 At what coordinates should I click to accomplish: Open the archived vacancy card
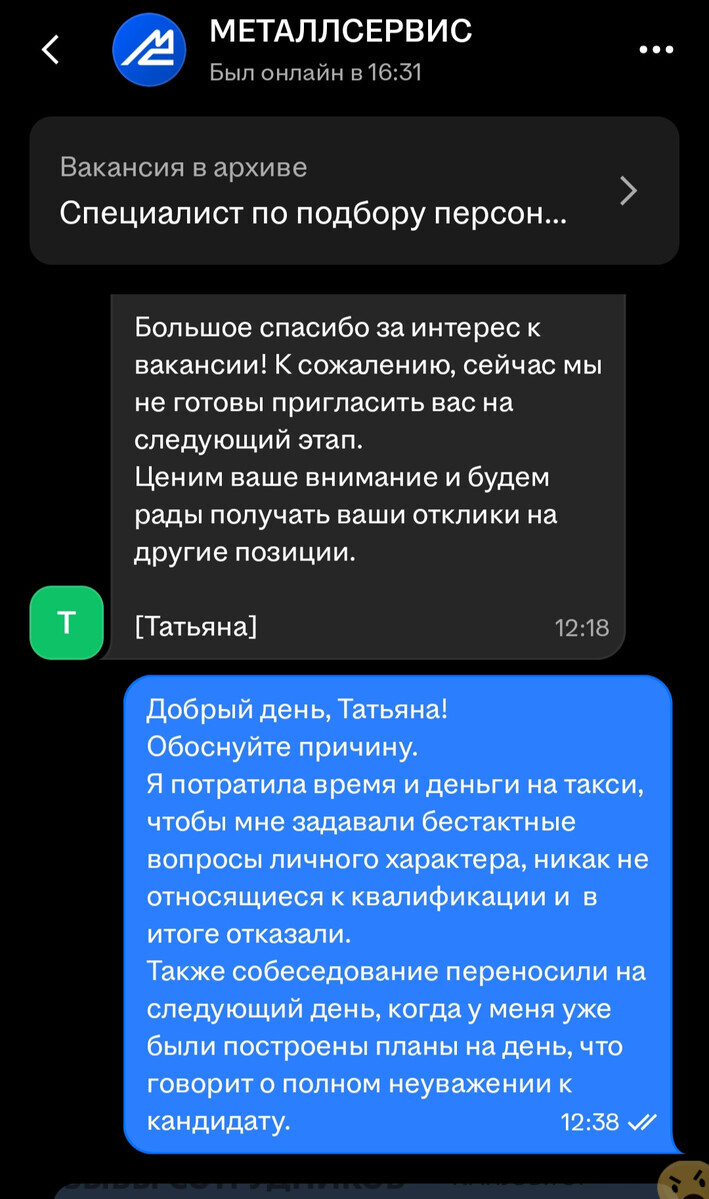point(354,190)
